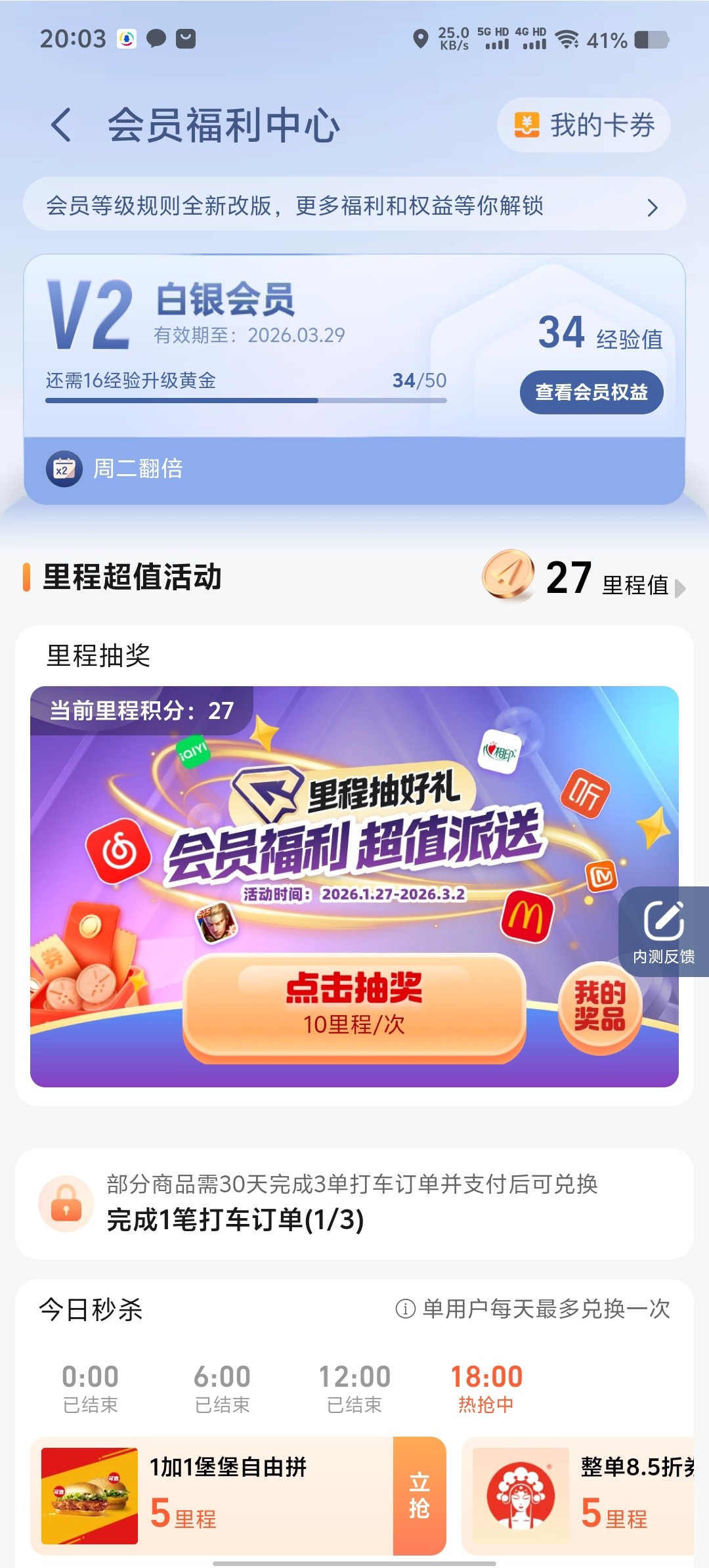The height and width of the screenshot is (1568, 709).
Task: Tap 立抢 for 1加1堡堡自由拼
Action: (x=419, y=1494)
